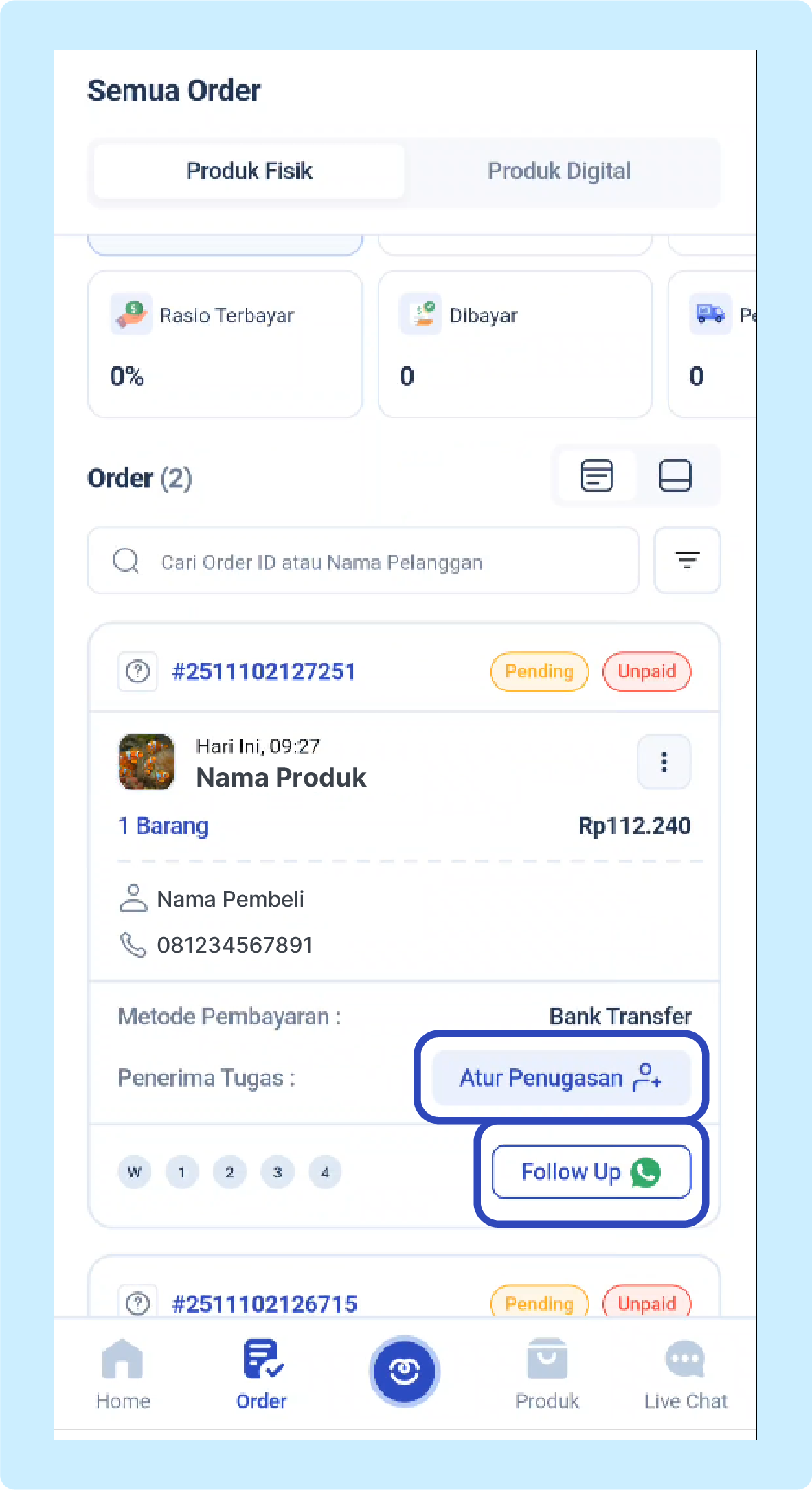Viewport: 812px width, 1490px height.
Task: Tap the order search field
Action: 363,561
